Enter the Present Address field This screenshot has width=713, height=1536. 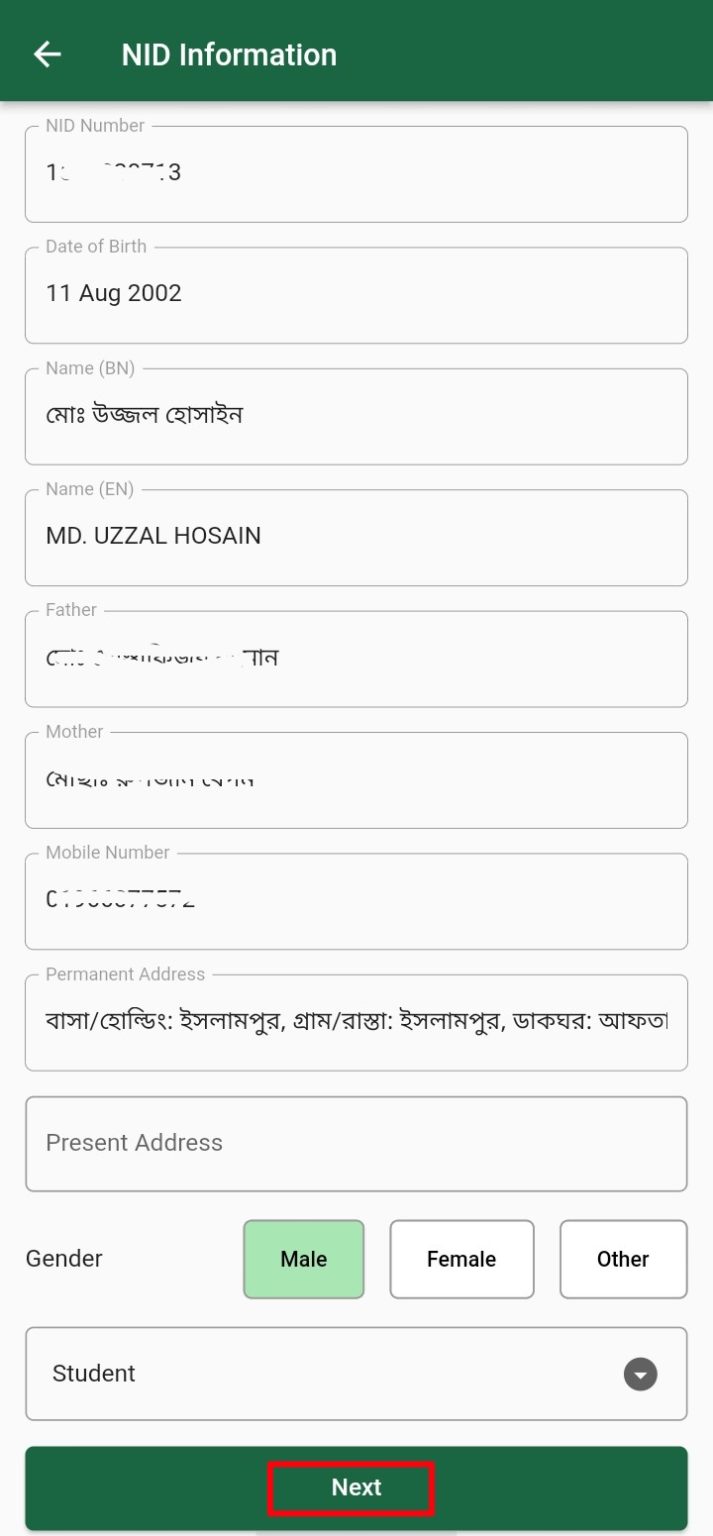(x=356, y=1144)
